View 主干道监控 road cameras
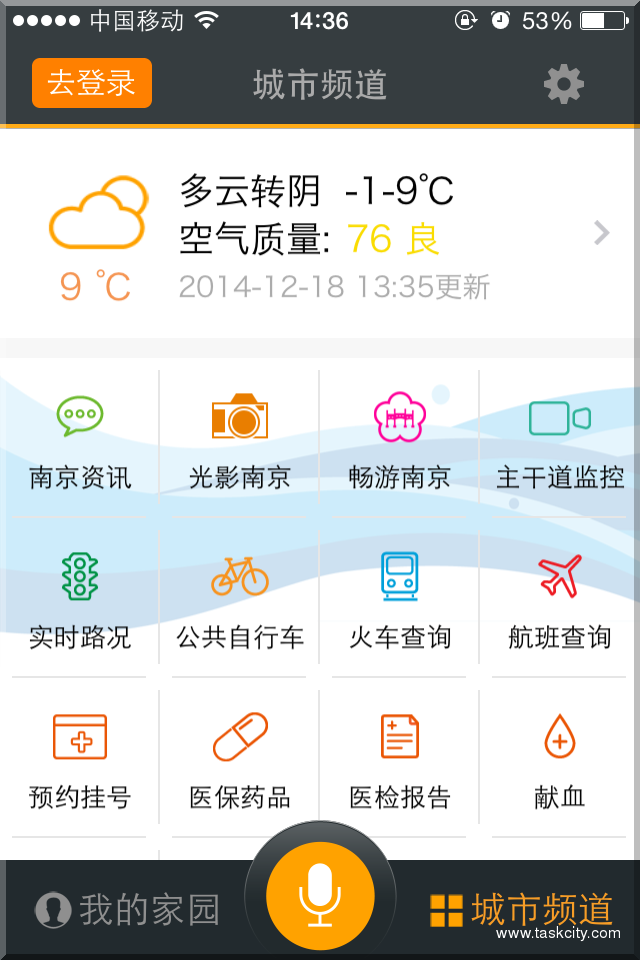Viewport: 640px width, 960px height. click(x=560, y=440)
